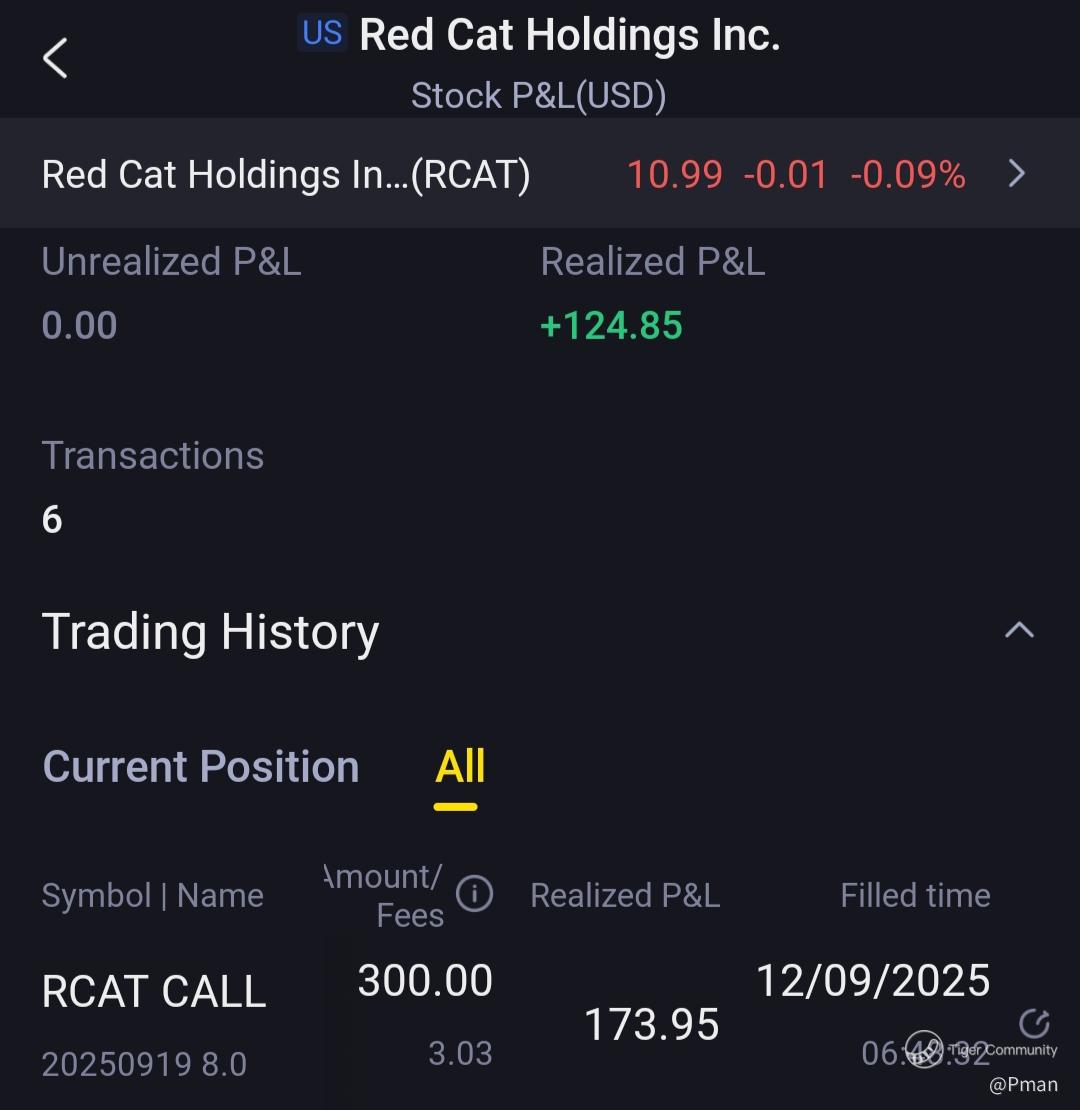Open the Red Cat Holdings (RCAT) quote row
Screen dimensions: 1080x1110
538,175
